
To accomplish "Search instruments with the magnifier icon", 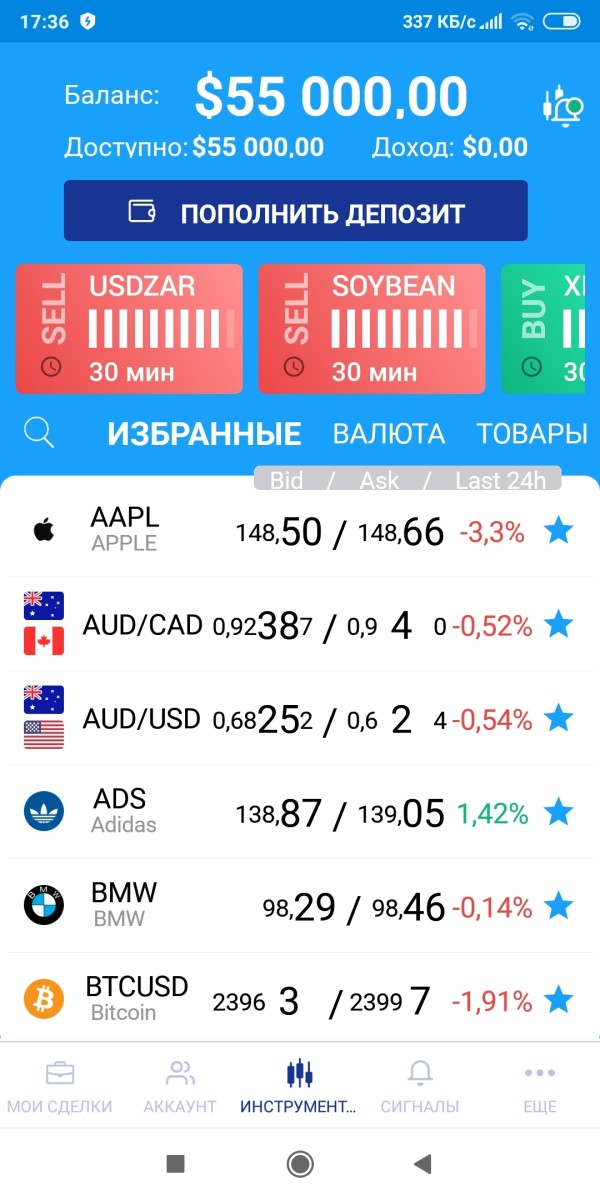I will pos(39,433).
